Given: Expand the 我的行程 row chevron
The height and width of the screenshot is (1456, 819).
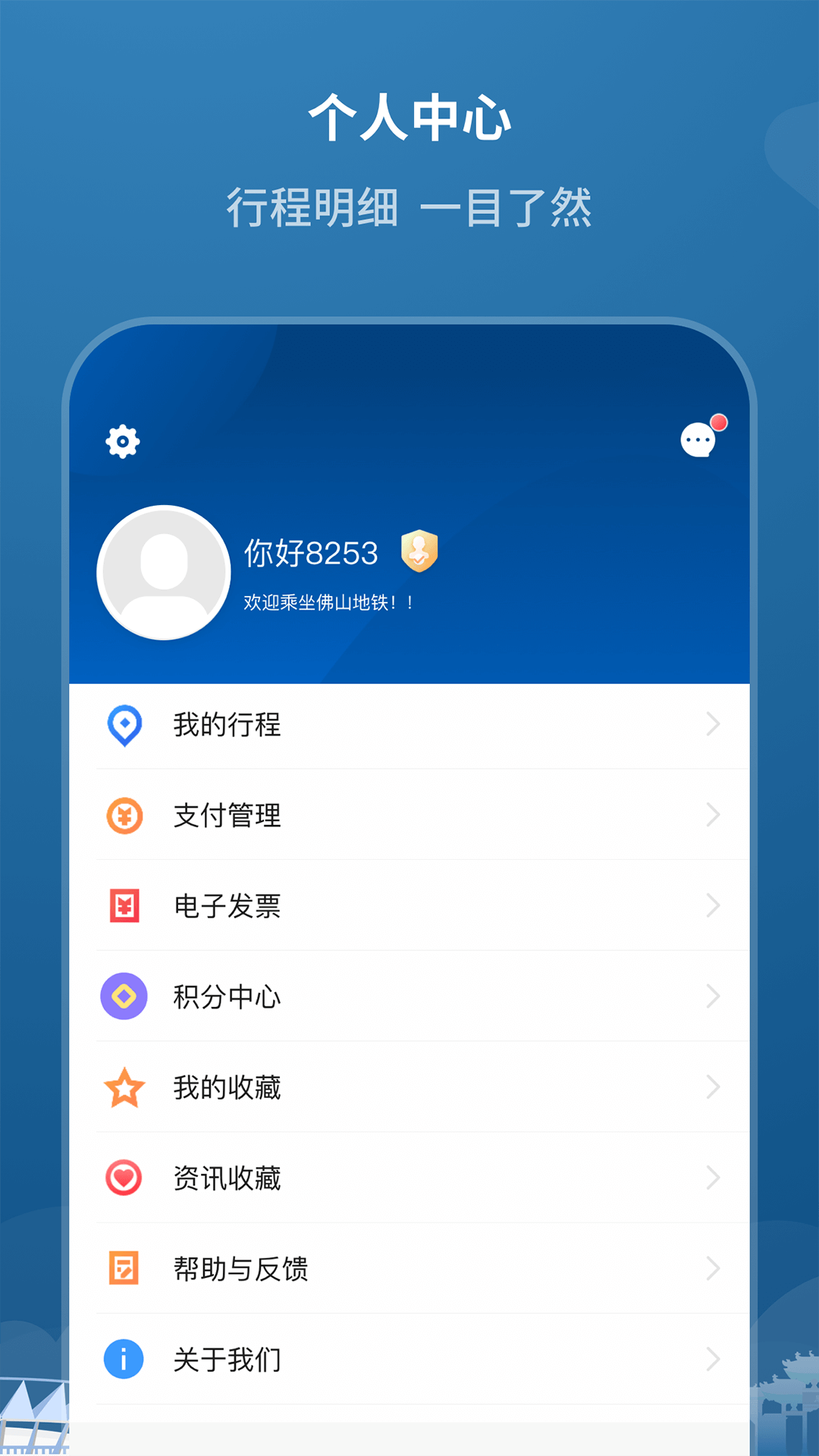Looking at the screenshot, I should pyautogui.click(x=711, y=725).
